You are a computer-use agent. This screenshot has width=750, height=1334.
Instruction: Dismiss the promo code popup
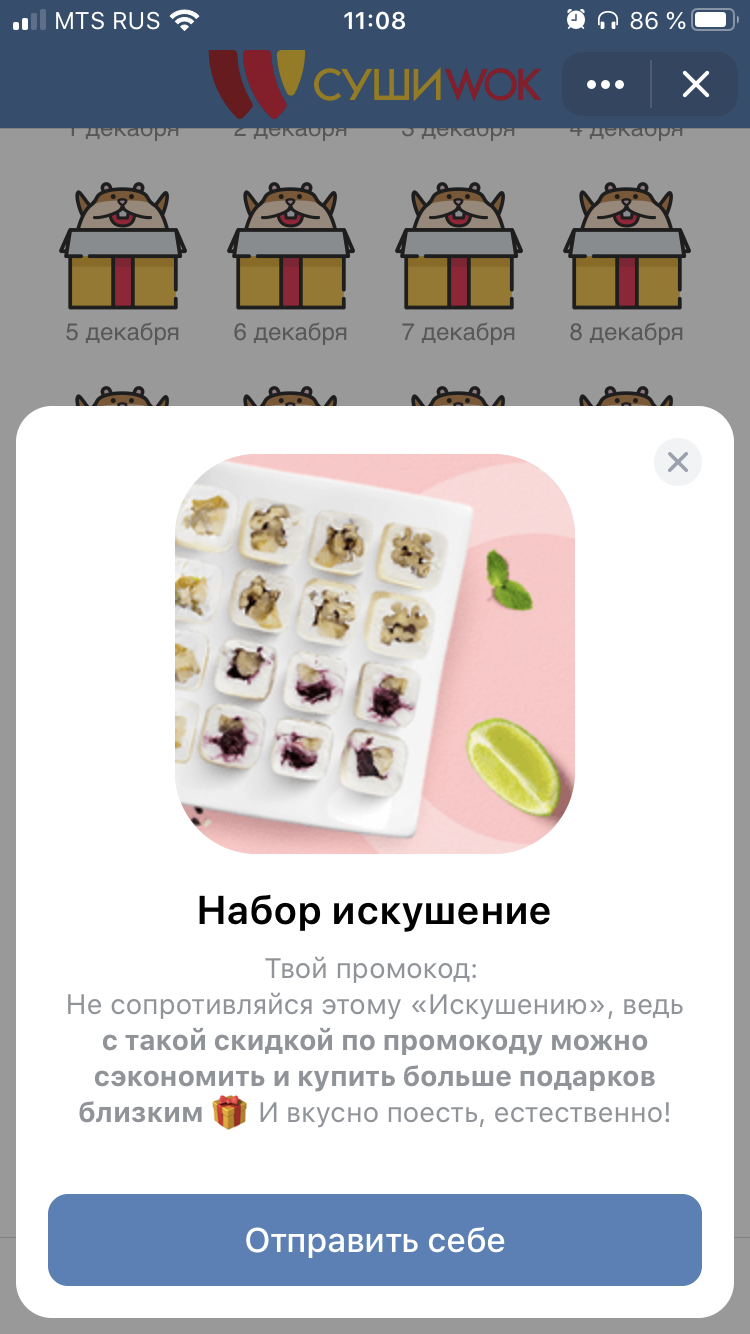coord(678,462)
